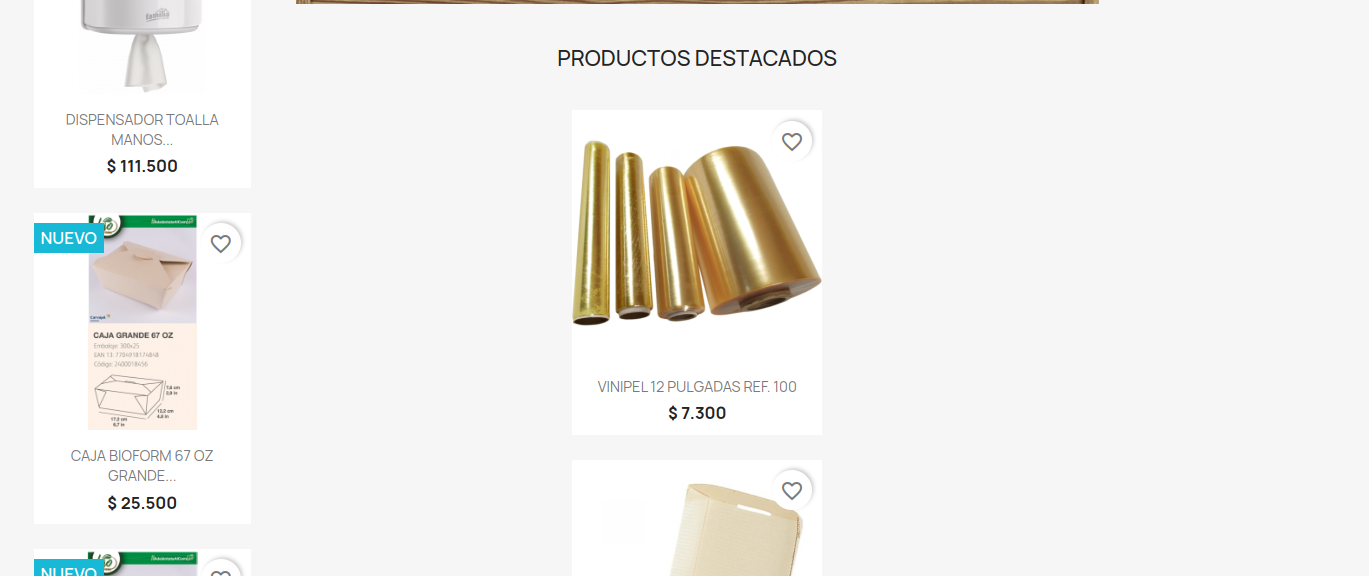This screenshot has height=576, width=1369.
Task: Wishlist the beige bag product below Vinipel
Action: pos(792,491)
